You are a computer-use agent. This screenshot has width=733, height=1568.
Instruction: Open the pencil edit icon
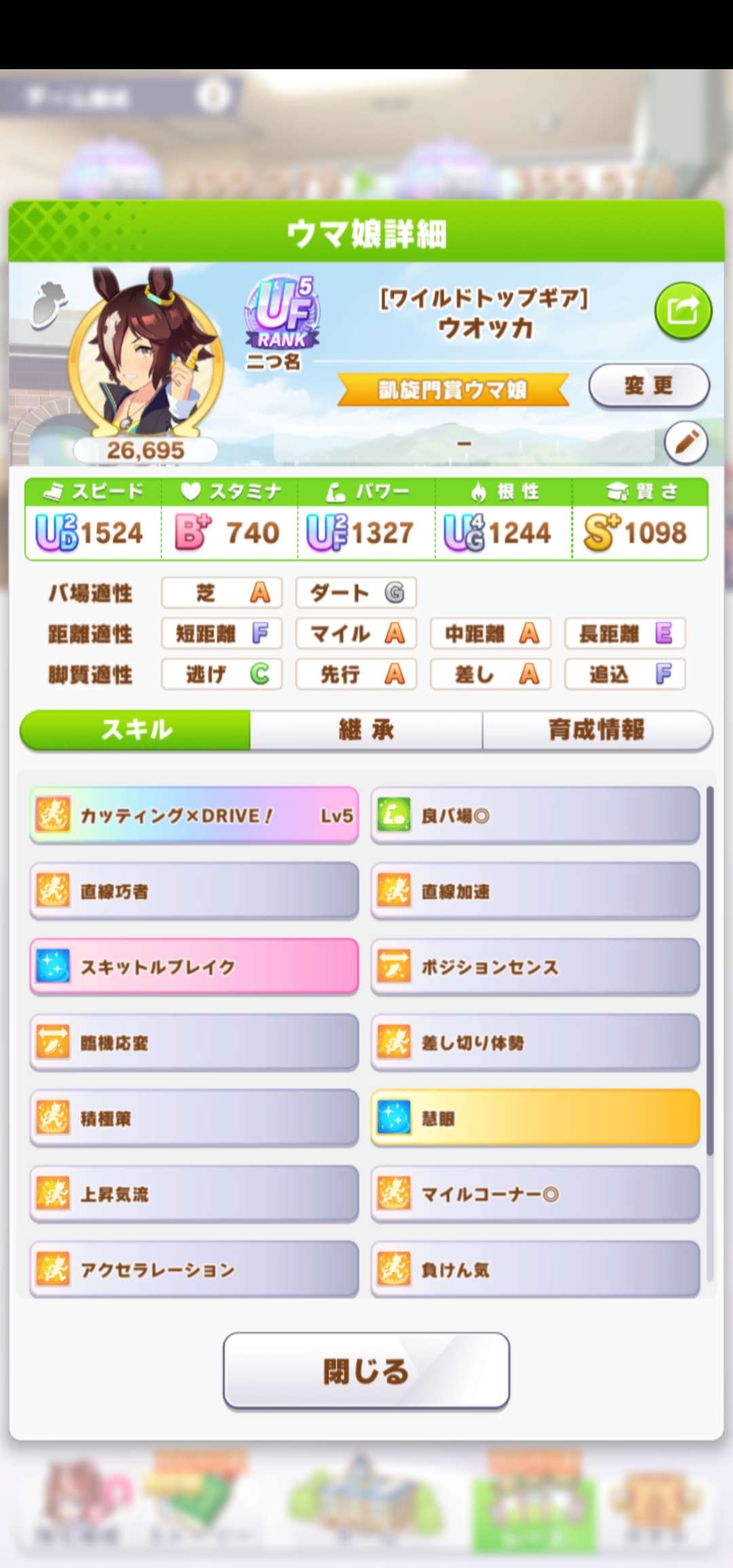pyautogui.click(x=687, y=441)
